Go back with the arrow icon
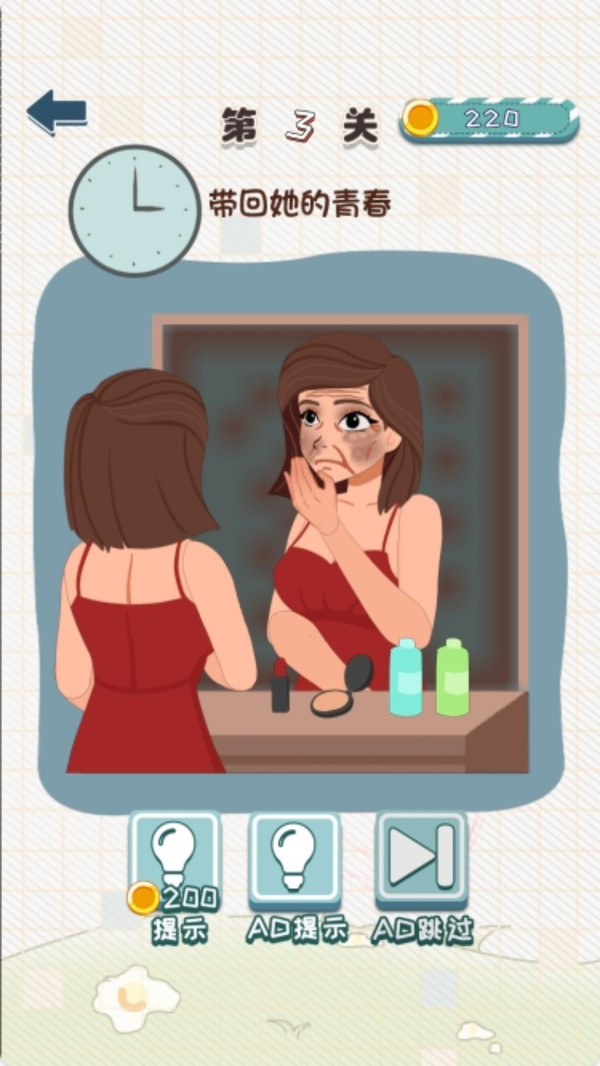The height and width of the screenshot is (1066, 600). click(55, 111)
